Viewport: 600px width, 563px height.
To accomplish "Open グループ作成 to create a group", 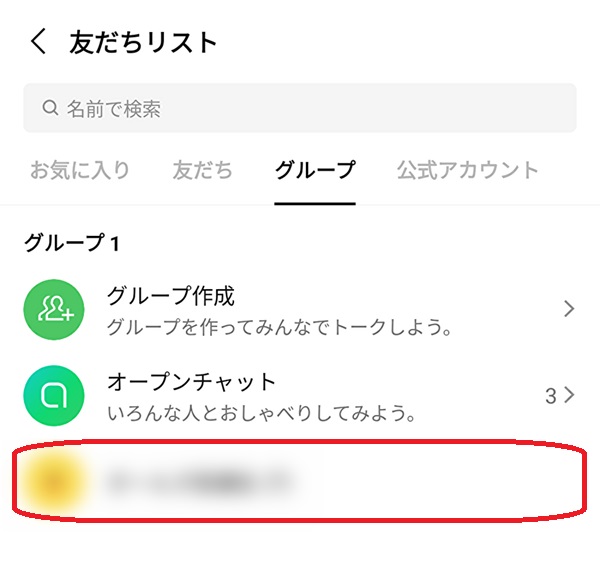I will click(x=300, y=310).
